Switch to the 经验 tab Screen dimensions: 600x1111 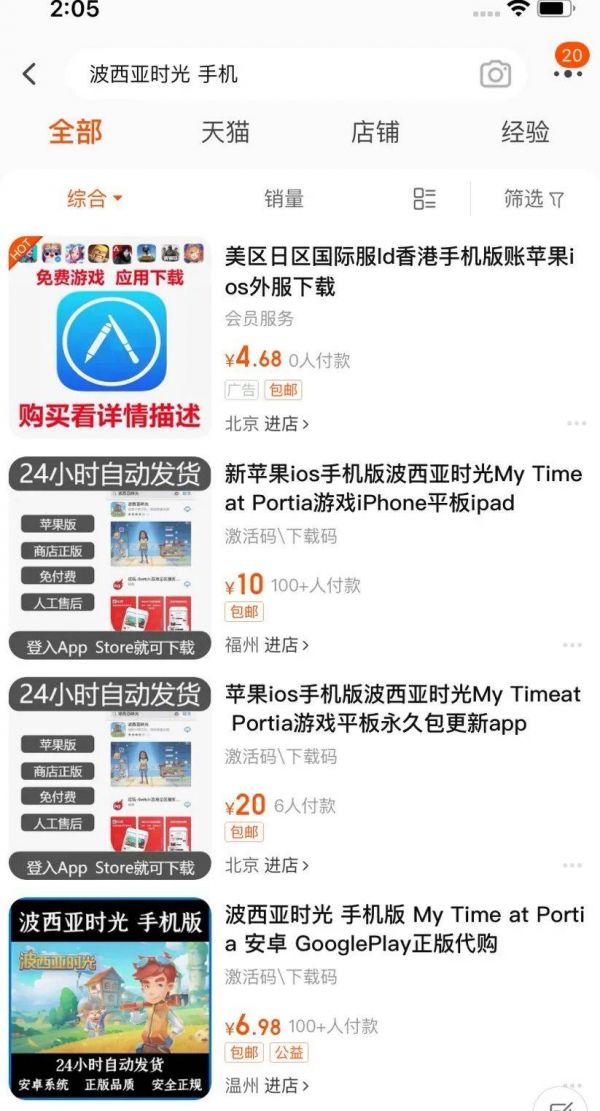point(525,132)
